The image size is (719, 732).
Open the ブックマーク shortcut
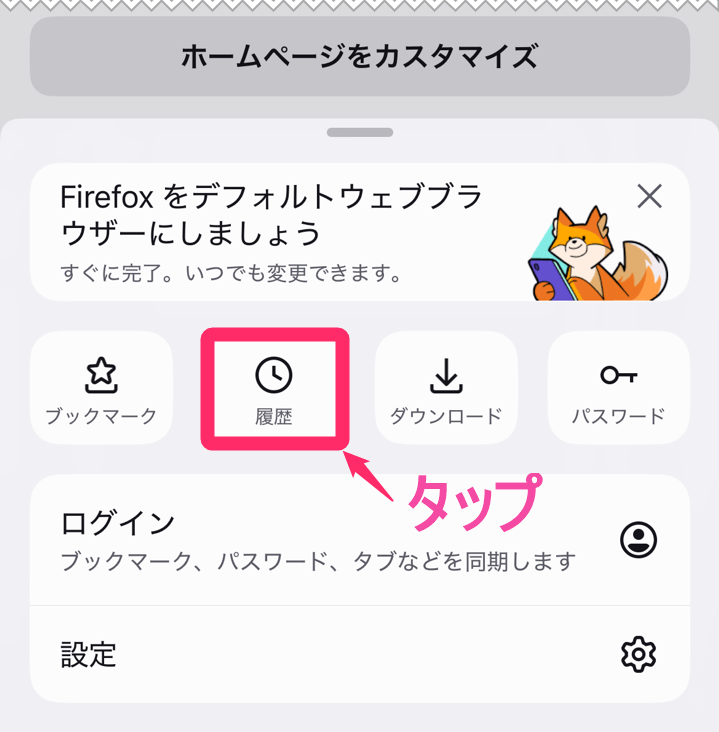[x=101, y=388]
